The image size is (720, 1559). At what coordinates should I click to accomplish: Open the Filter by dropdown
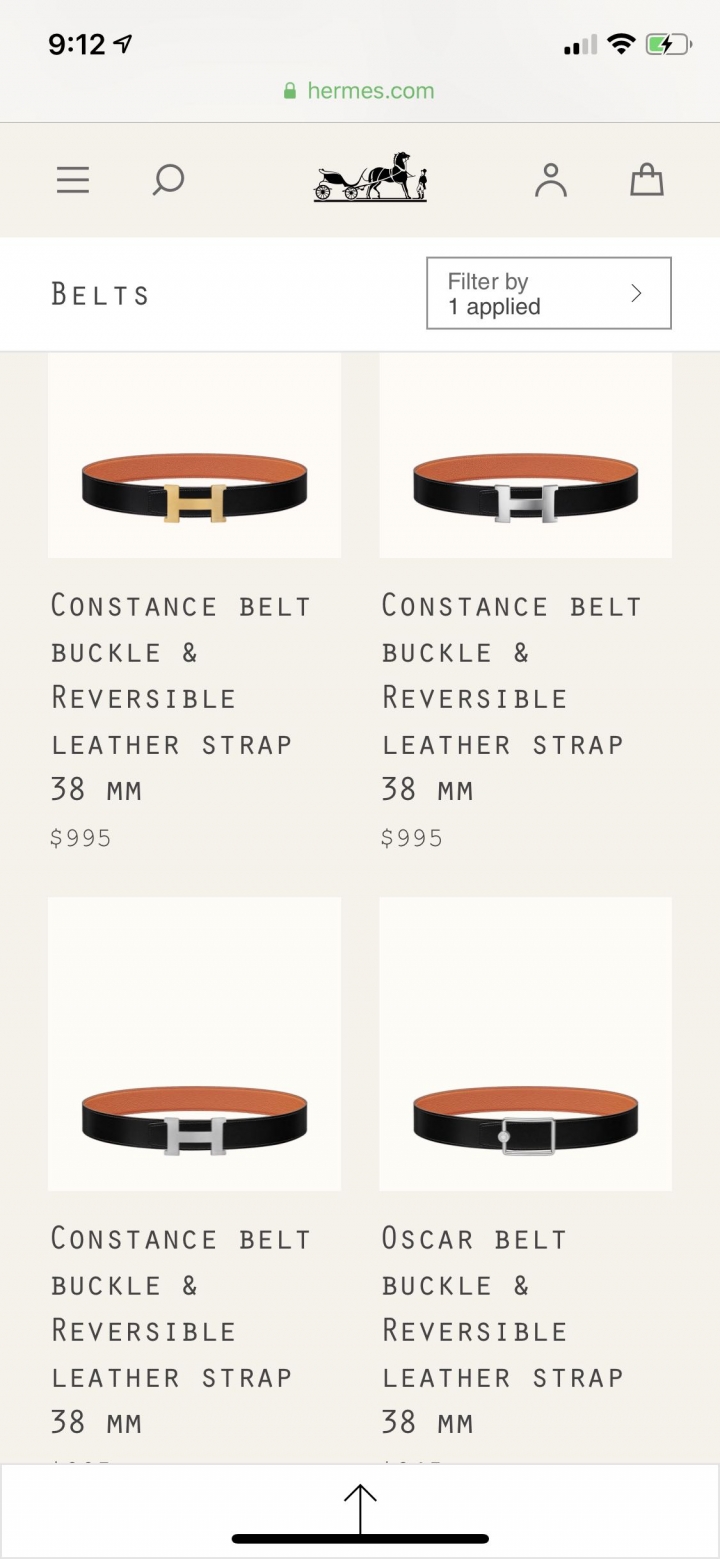548,294
